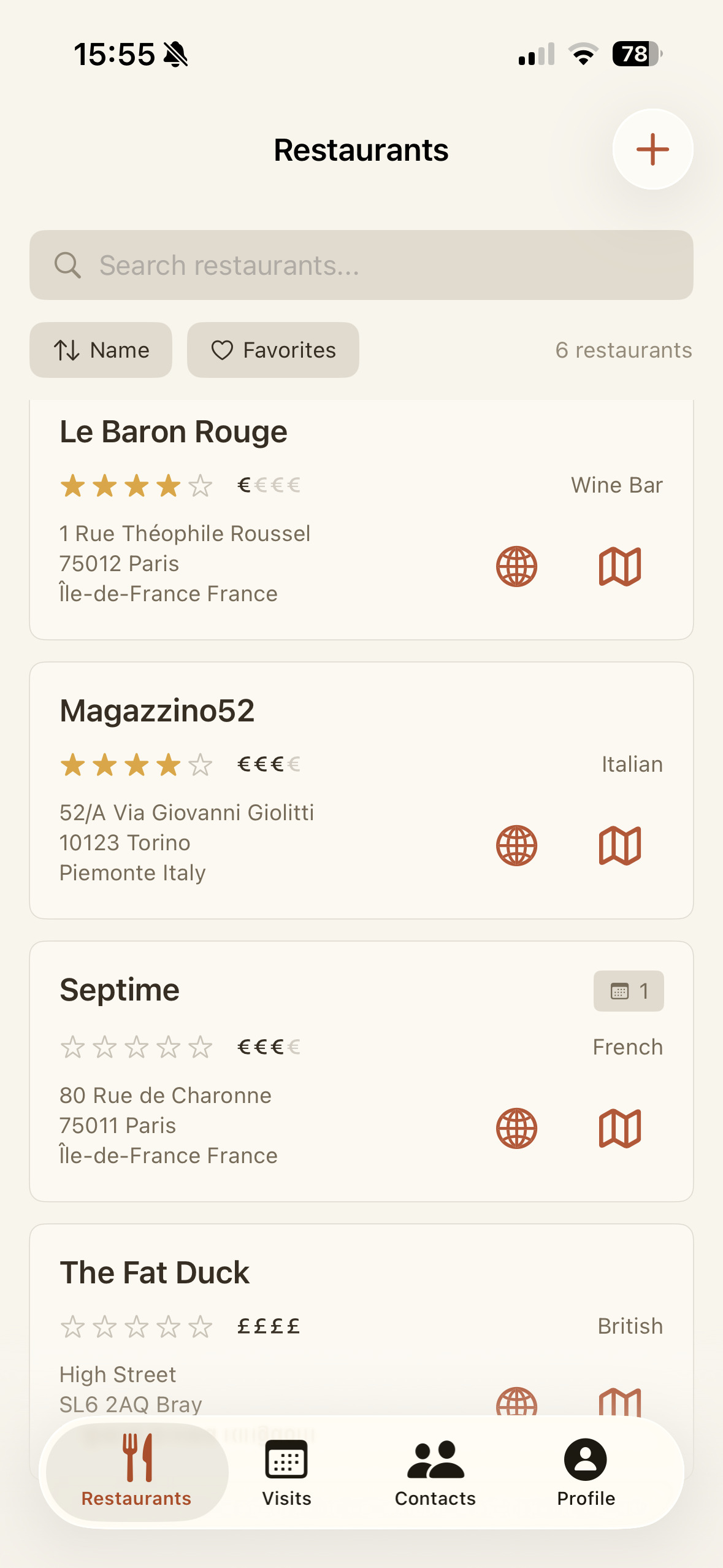
Task: Open Le Baron Rouge's website via globe icon
Action: point(516,567)
